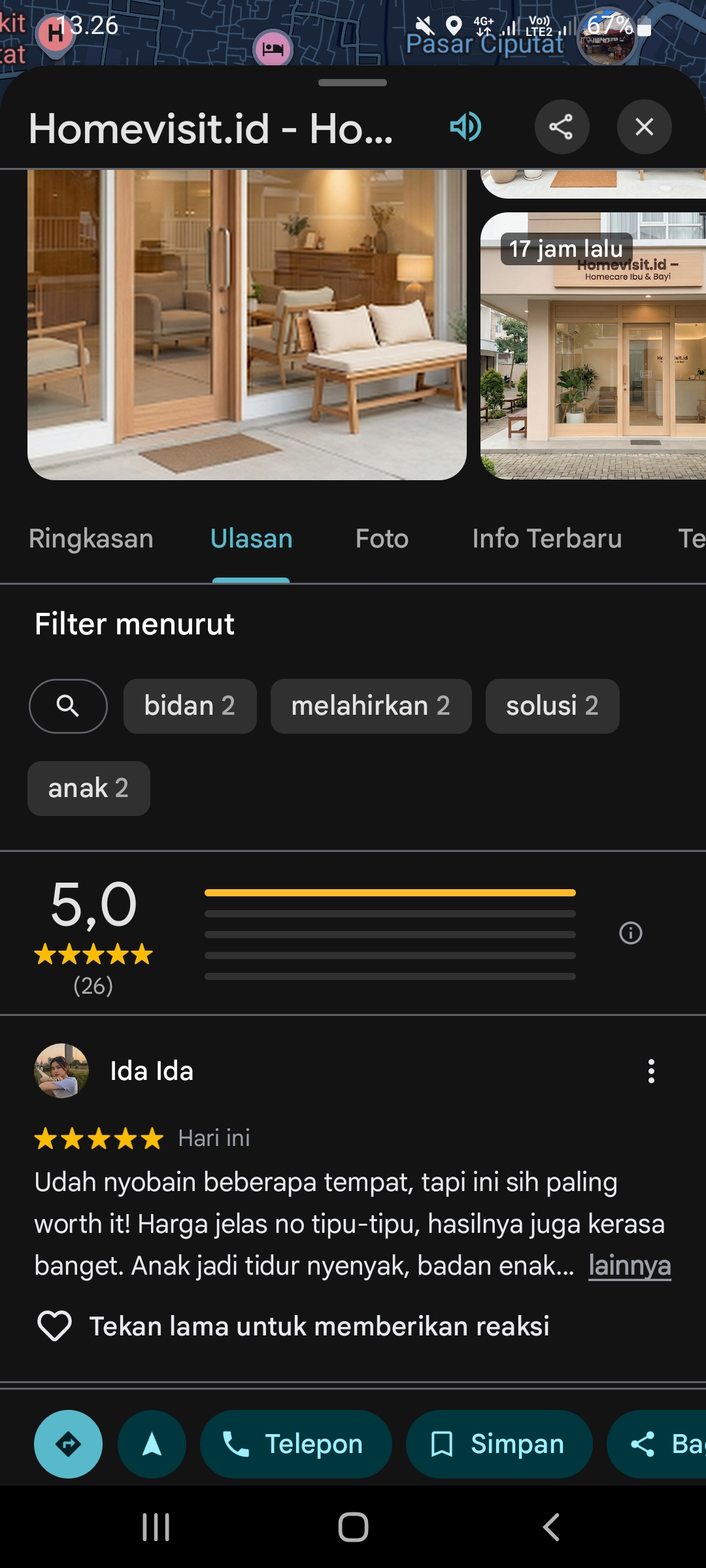Save this place with Simpan
The width and height of the screenshot is (706, 1568).
pyautogui.click(x=499, y=1445)
